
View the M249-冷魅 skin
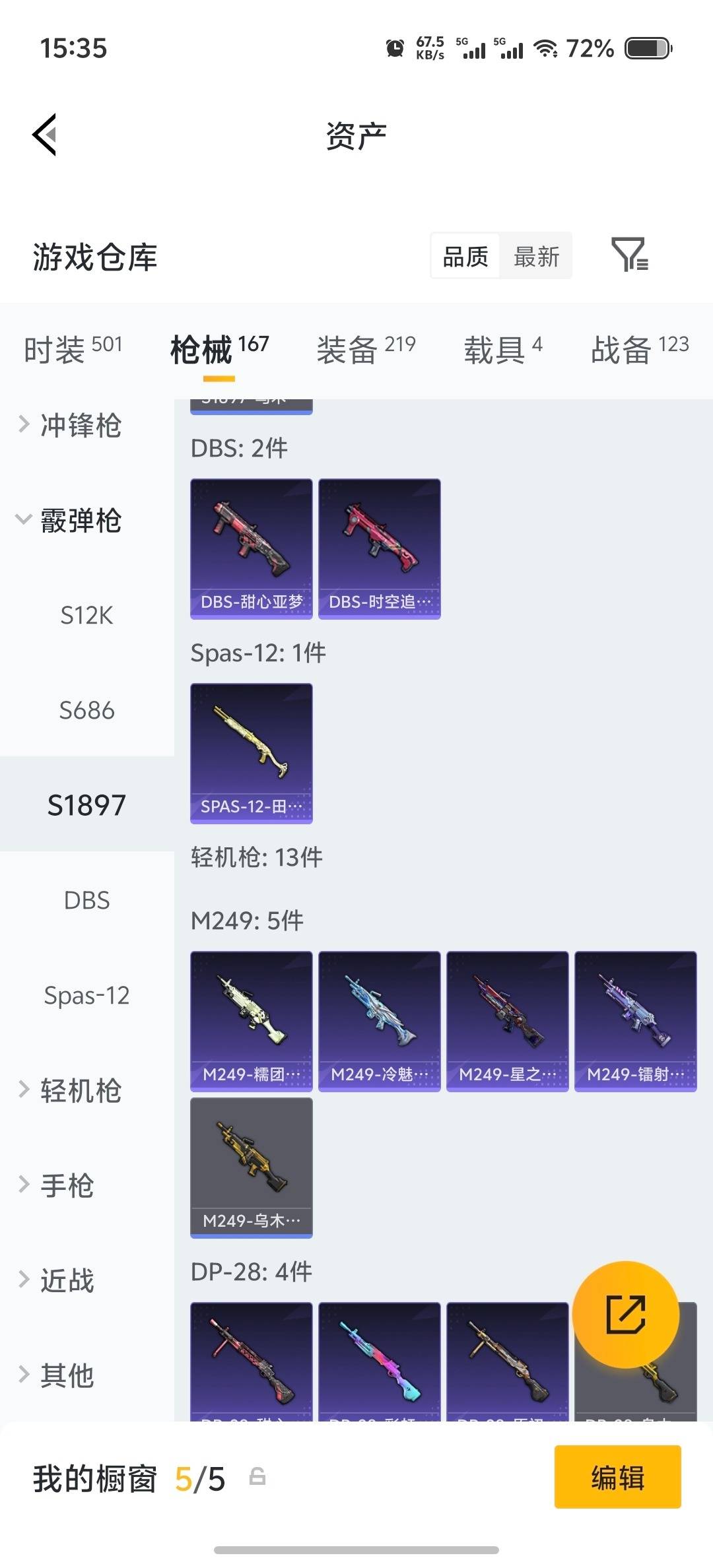pyautogui.click(x=379, y=1021)
